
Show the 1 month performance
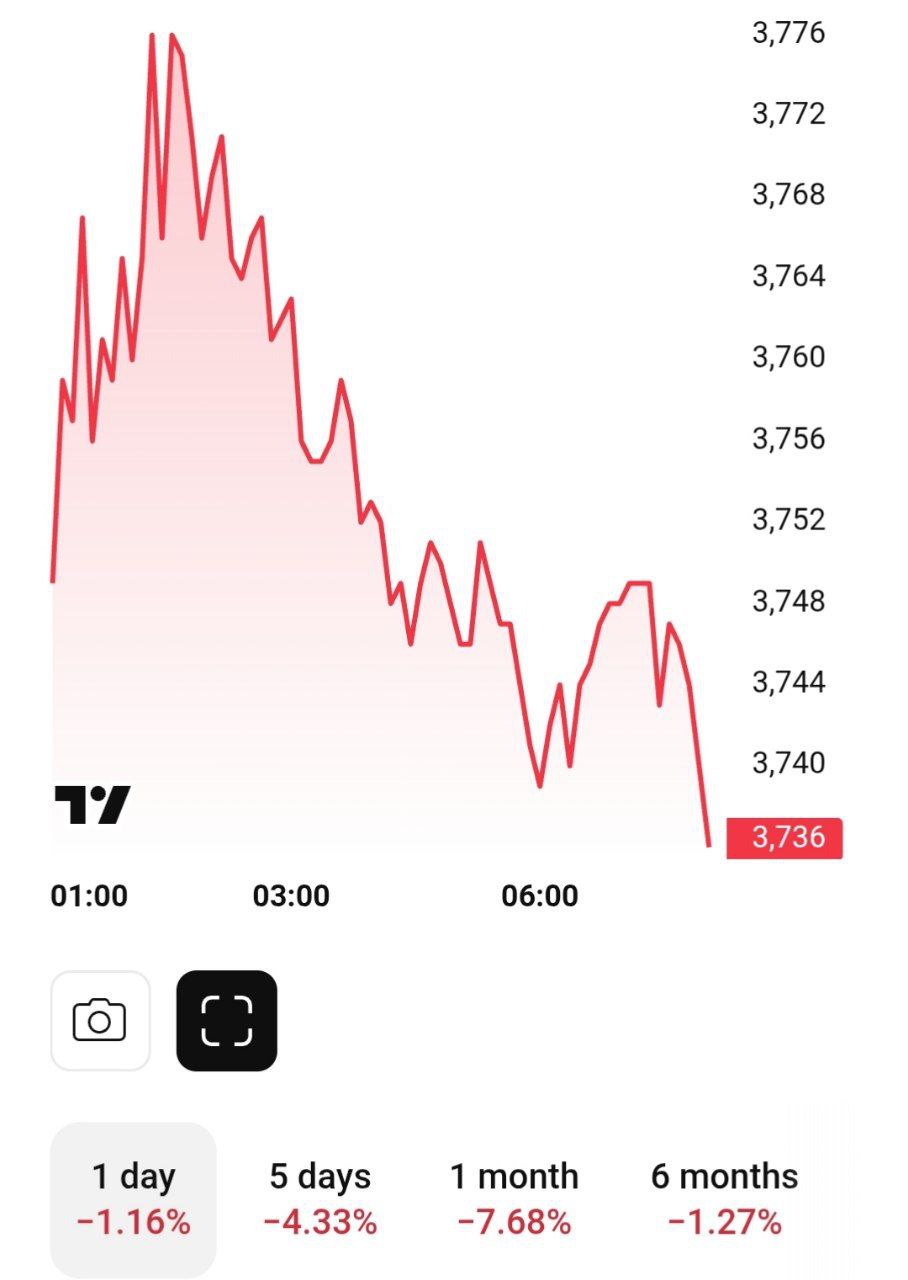pyautogui.click(x=514, y=1199)
